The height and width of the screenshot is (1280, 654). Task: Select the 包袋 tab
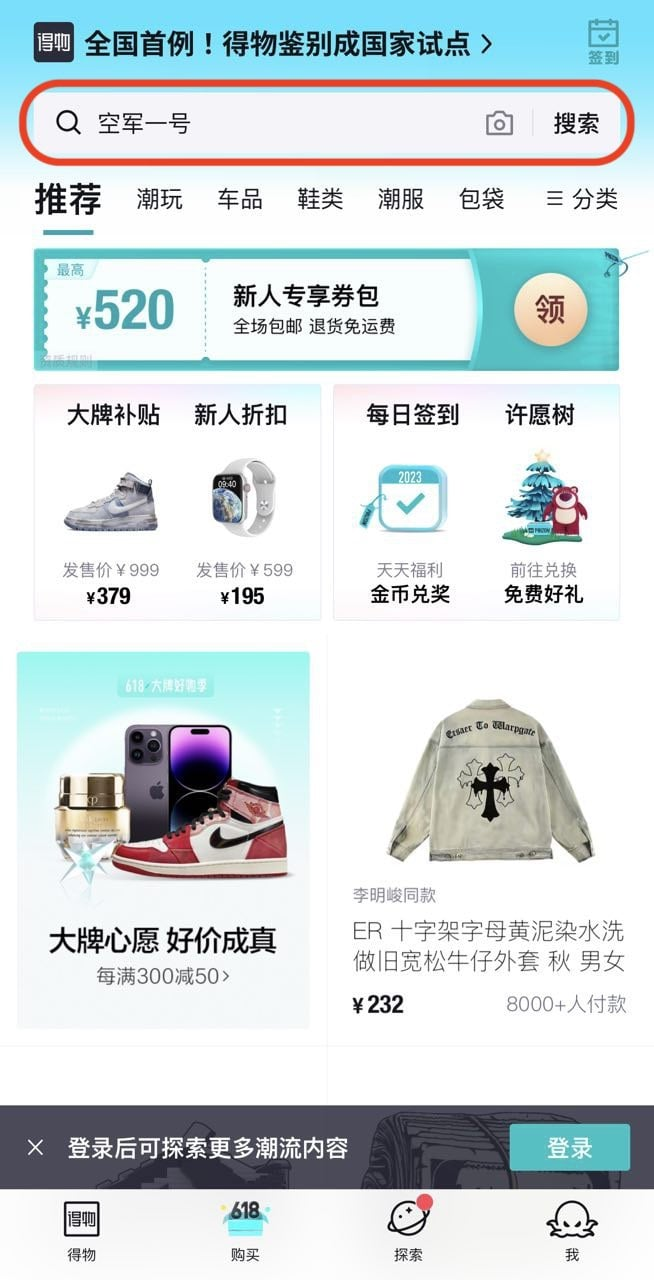[481, 199]
